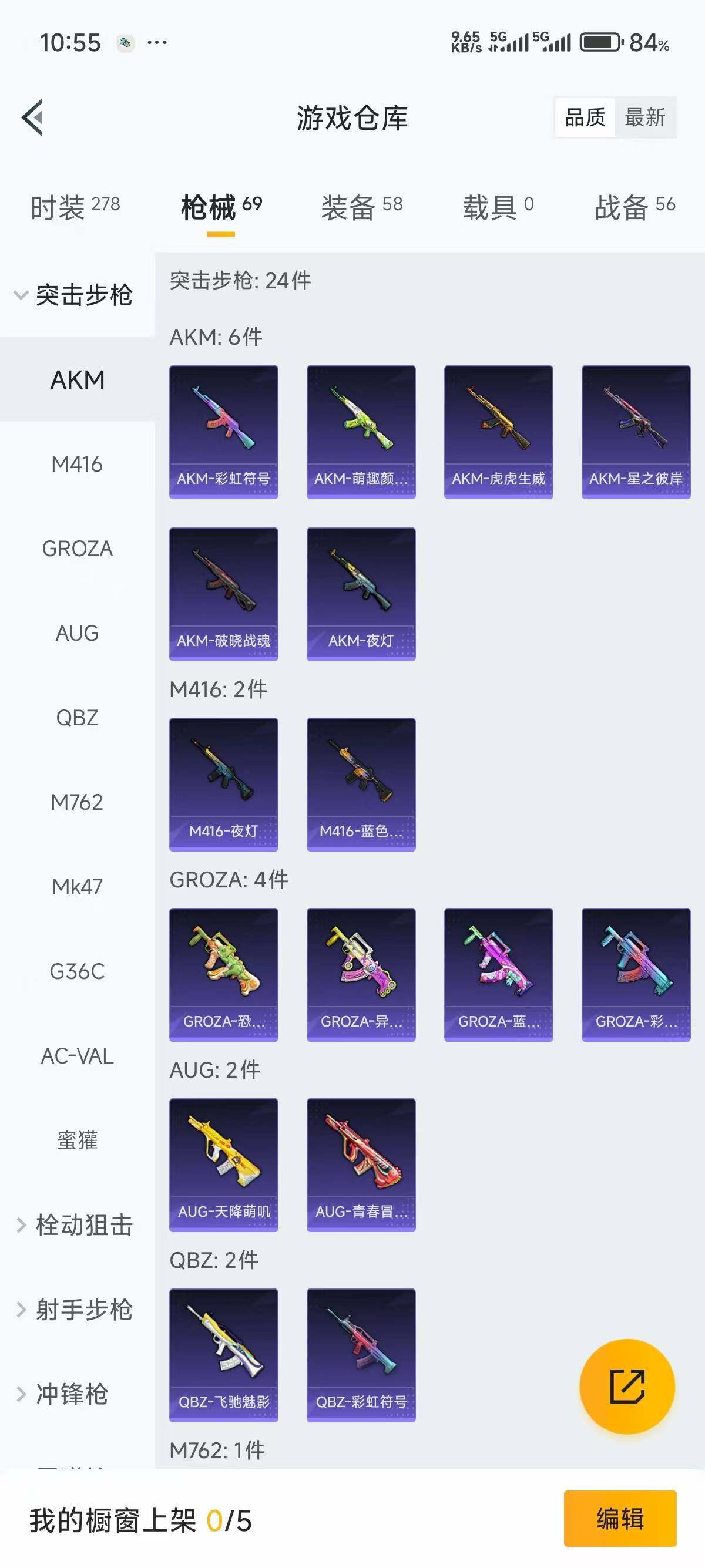Viewport: 705px width, 1568px height.
Task: Sort the warehouse by 最新
Action: point(644,117)
